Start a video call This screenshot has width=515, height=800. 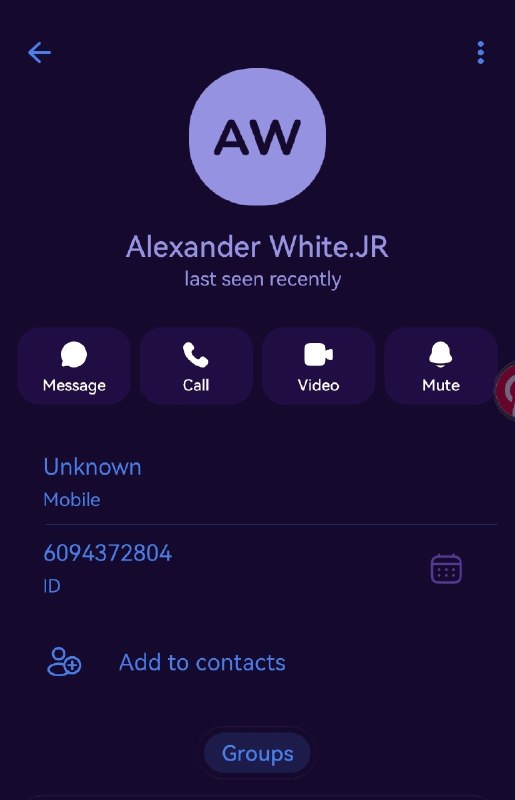(318, 366)
